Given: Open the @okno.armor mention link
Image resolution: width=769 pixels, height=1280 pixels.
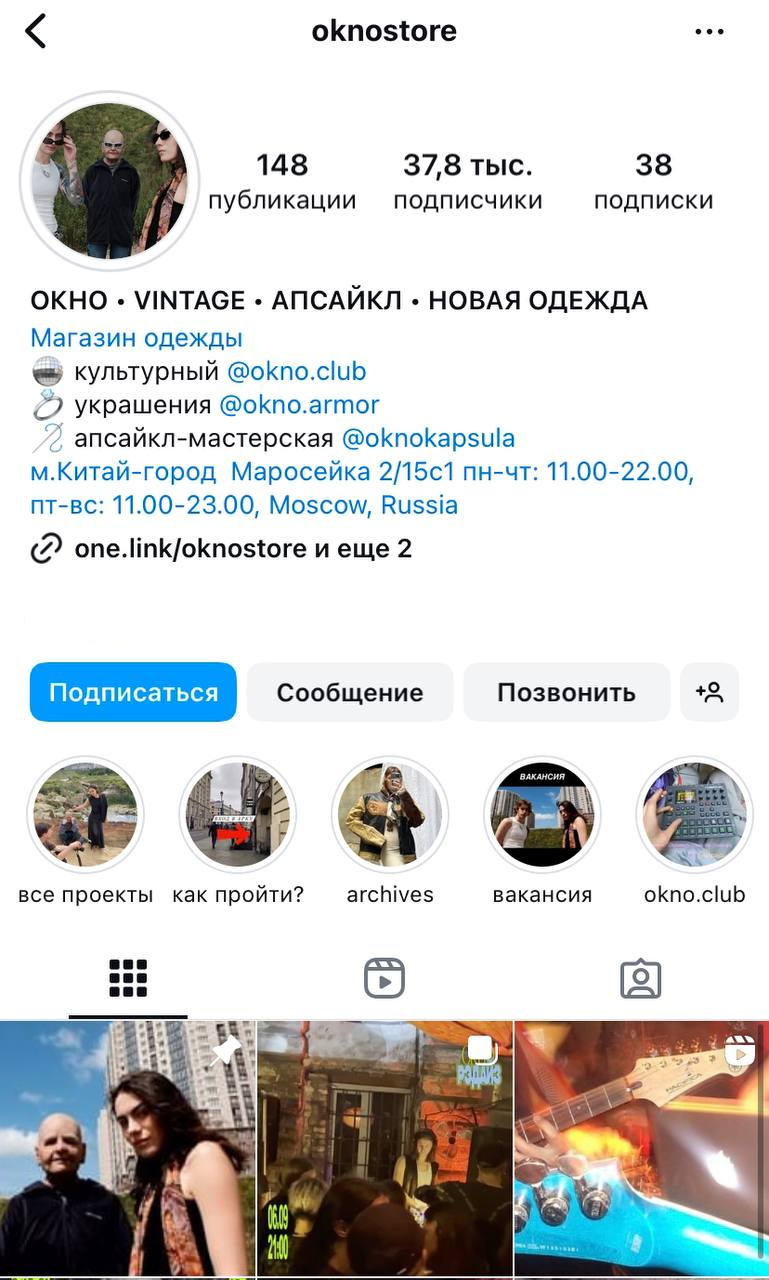Looking at the screenshot, I should pyautogui.click(x=299, y=405).
